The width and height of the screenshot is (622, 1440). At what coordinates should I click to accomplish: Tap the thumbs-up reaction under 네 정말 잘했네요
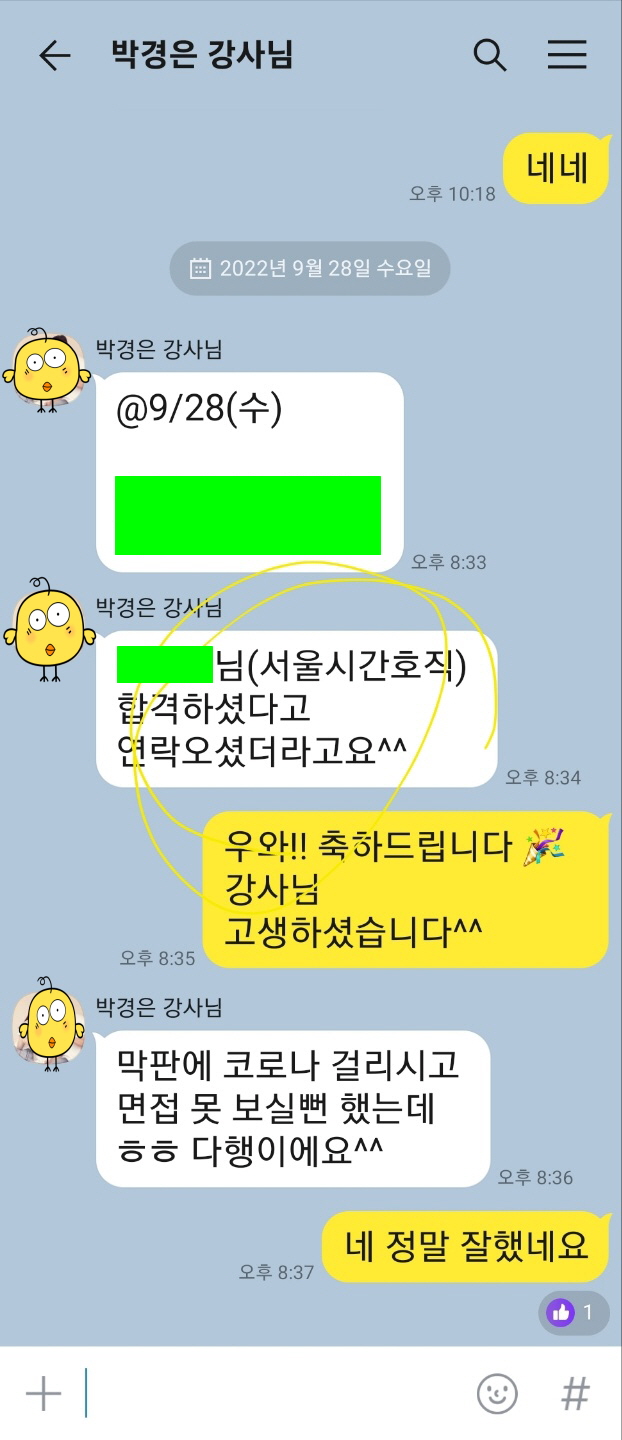coord(573,1312)
